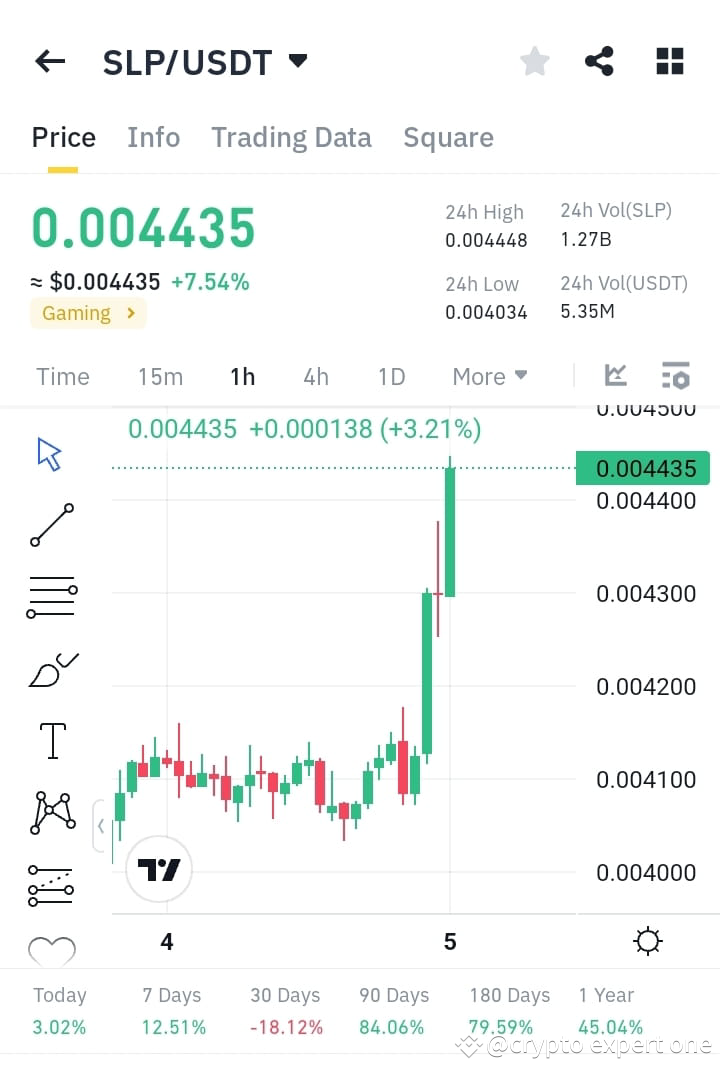Toggle the favorite star for SLP/USDT
Screen dimensions: 720x1067
[x=534, y=60]
